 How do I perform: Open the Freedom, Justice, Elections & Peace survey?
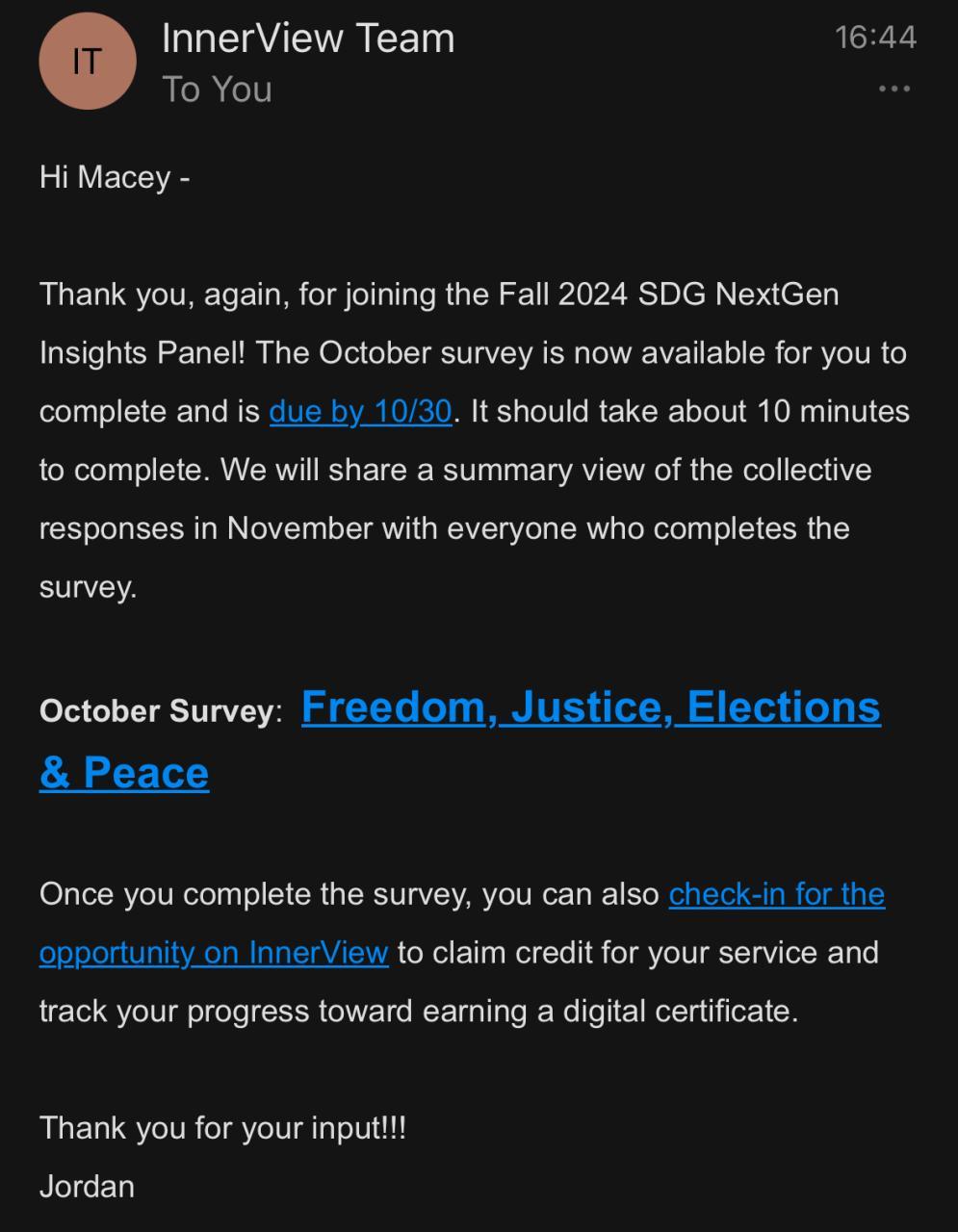click(590, 707)
